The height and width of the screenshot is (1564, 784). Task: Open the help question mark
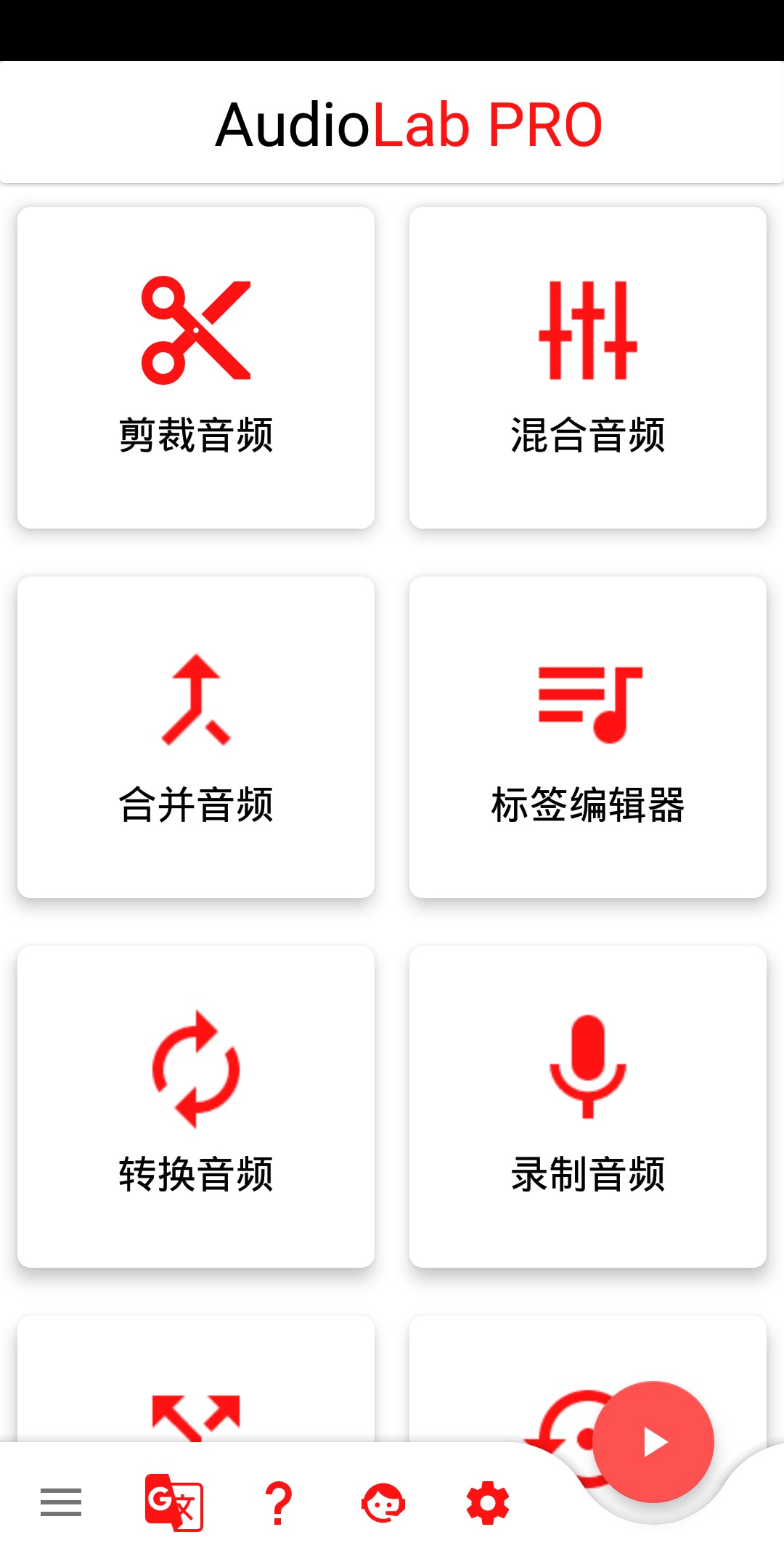tap(278, 1502)
